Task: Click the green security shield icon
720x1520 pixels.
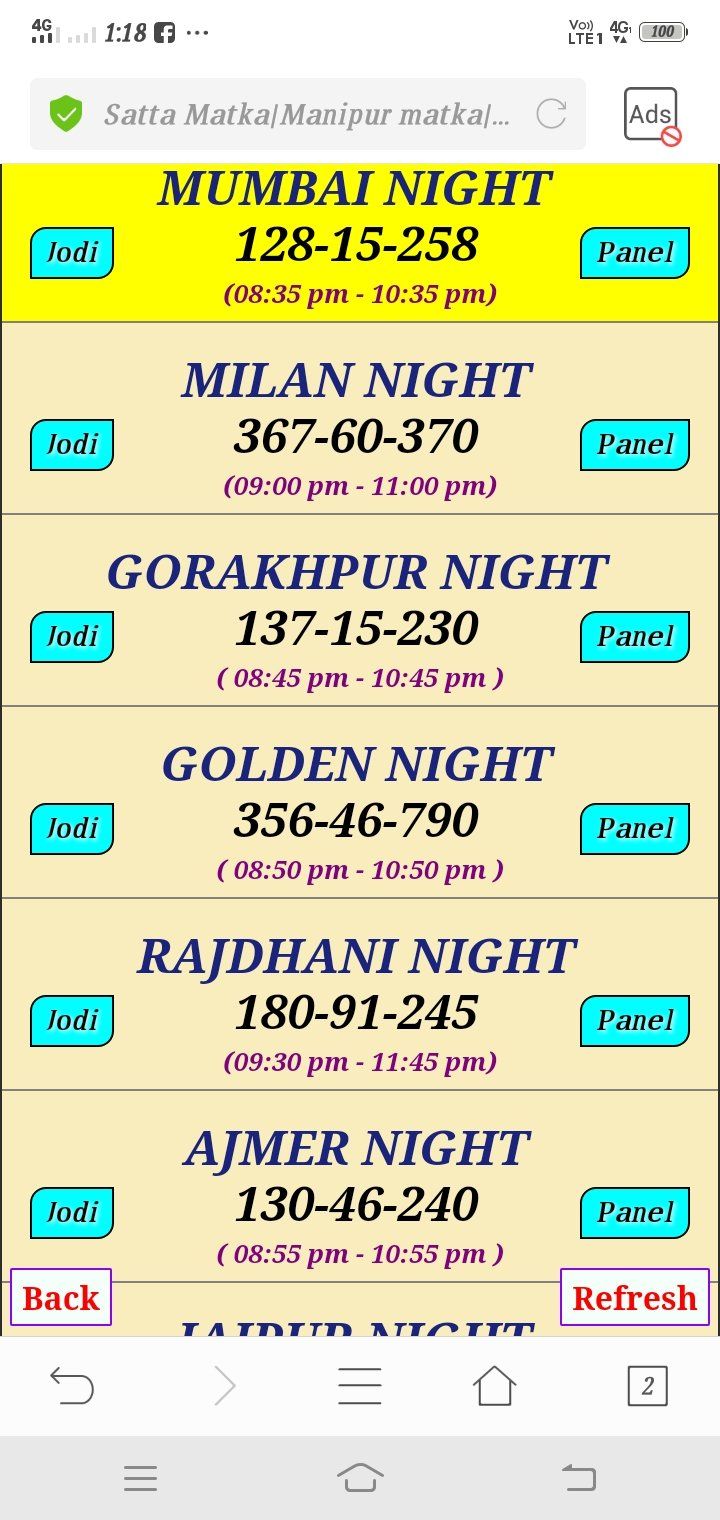Action: pos(67,113)
